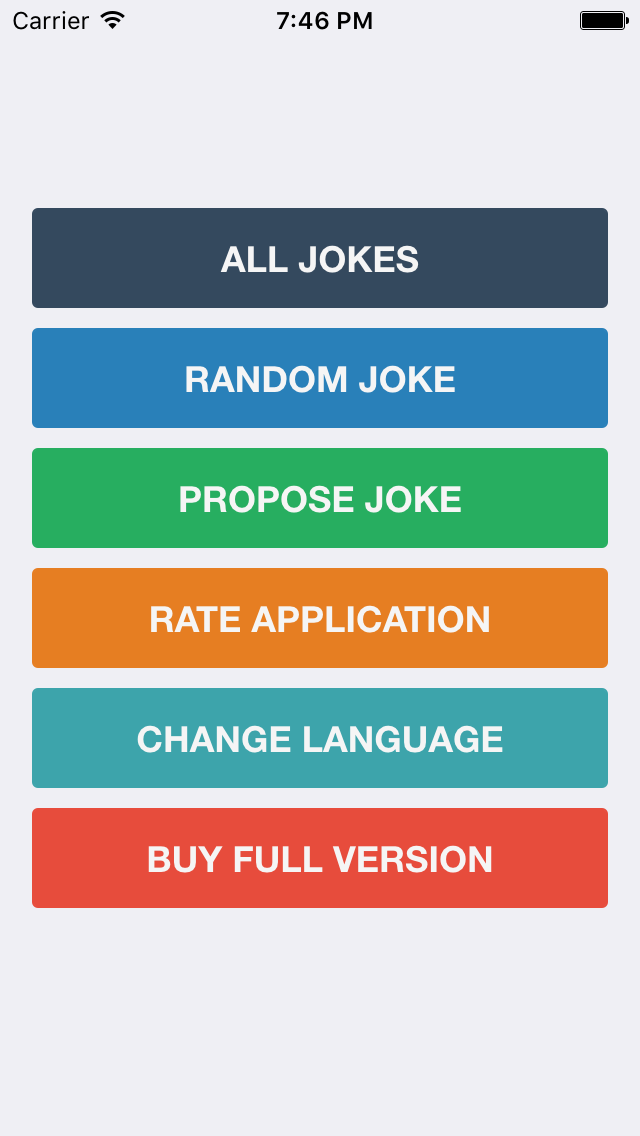Screen dimensions: 640x1136
Task: Select Rate Application
Action: (320, 618)
